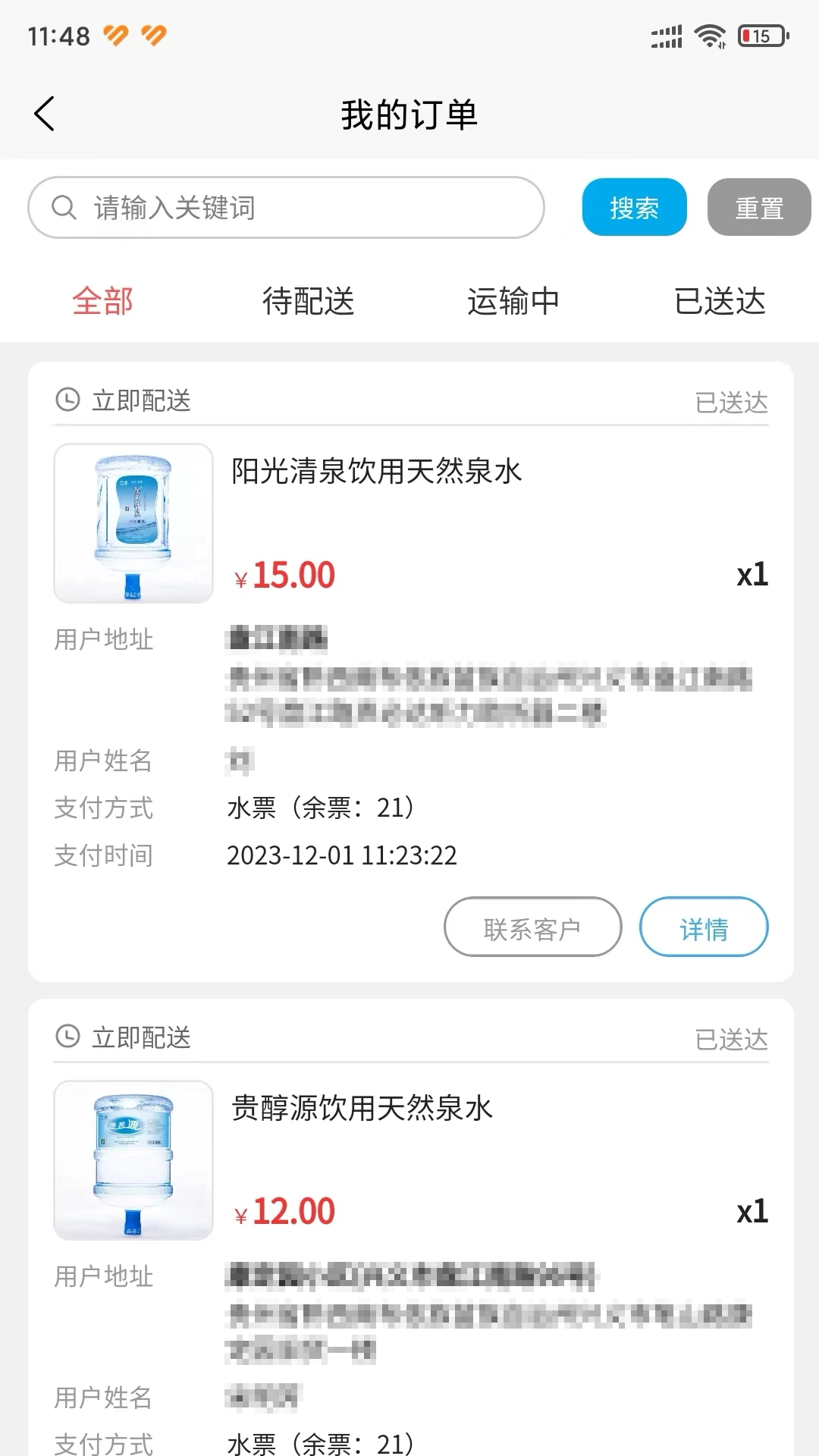
Task: Switch to the 待配送 tab
Action: (x=308, y=301)
